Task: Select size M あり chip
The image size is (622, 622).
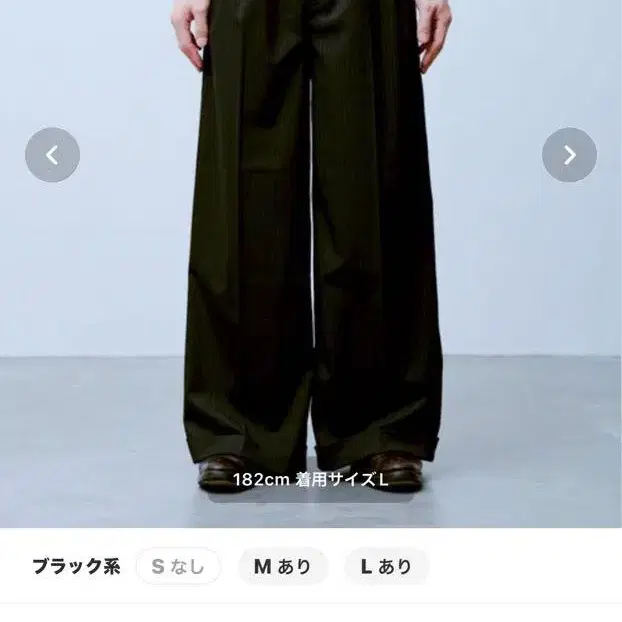Action: (283, 566)
